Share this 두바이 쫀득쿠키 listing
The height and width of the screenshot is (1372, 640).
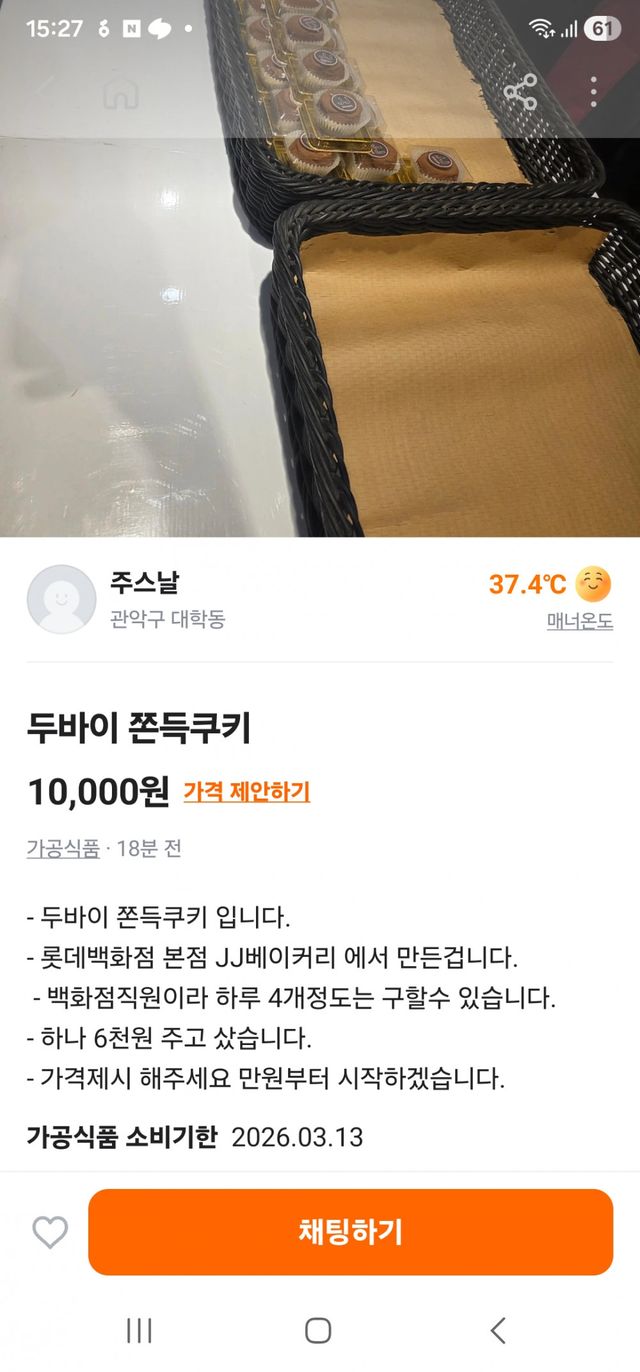[520, 93]
